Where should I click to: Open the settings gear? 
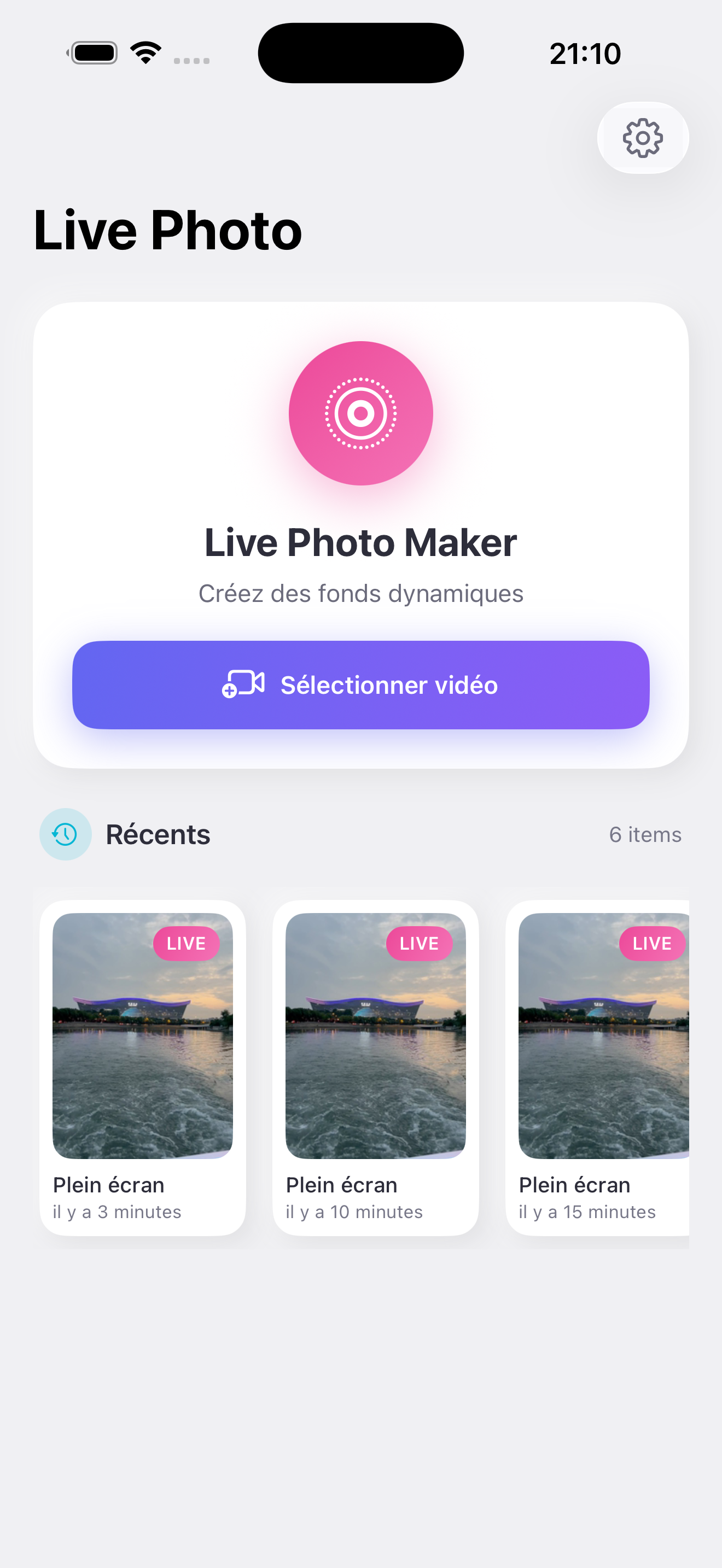(643, 138)
